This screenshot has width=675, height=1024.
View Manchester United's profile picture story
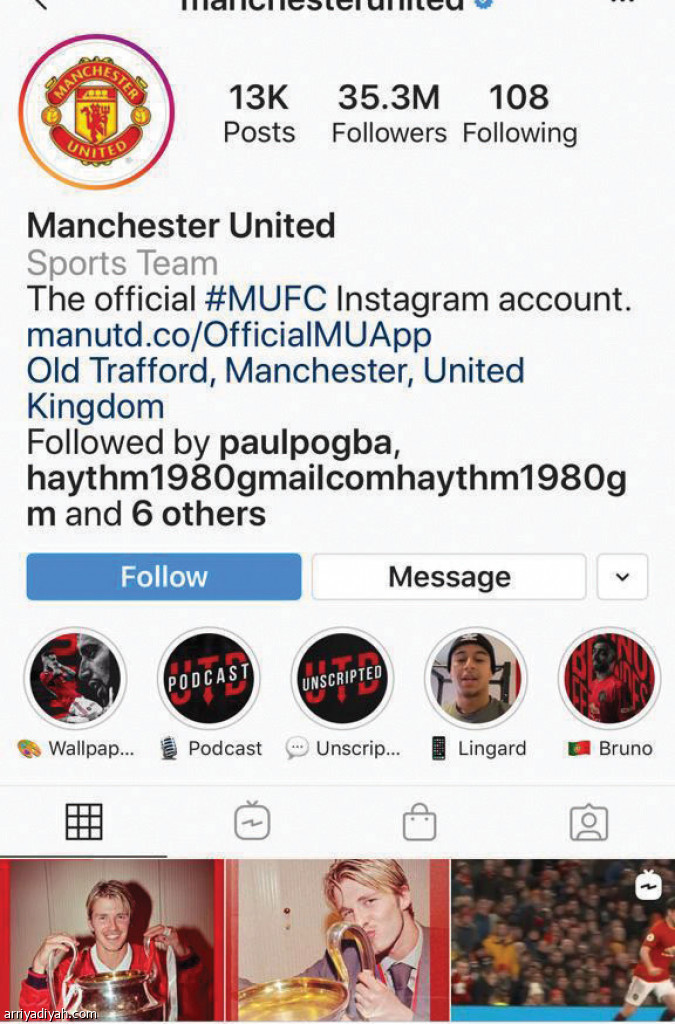(96, 111)
